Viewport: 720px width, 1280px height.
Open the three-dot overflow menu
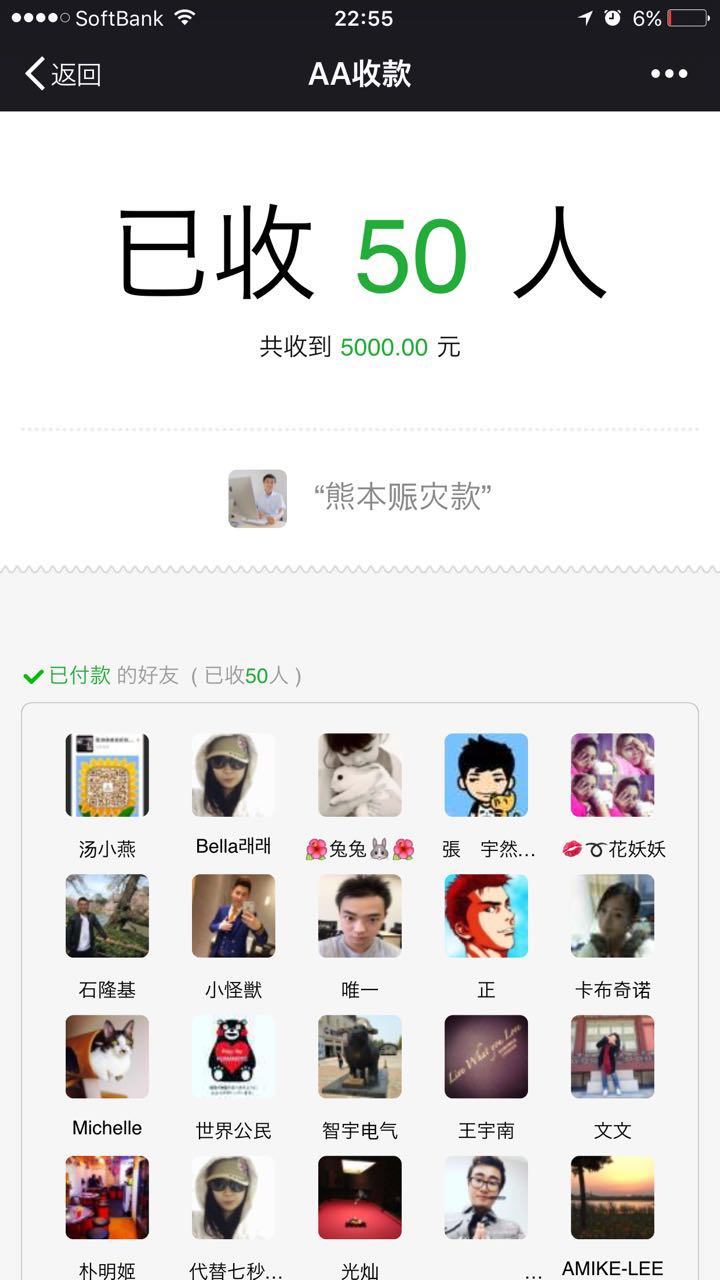pos(669,74)
